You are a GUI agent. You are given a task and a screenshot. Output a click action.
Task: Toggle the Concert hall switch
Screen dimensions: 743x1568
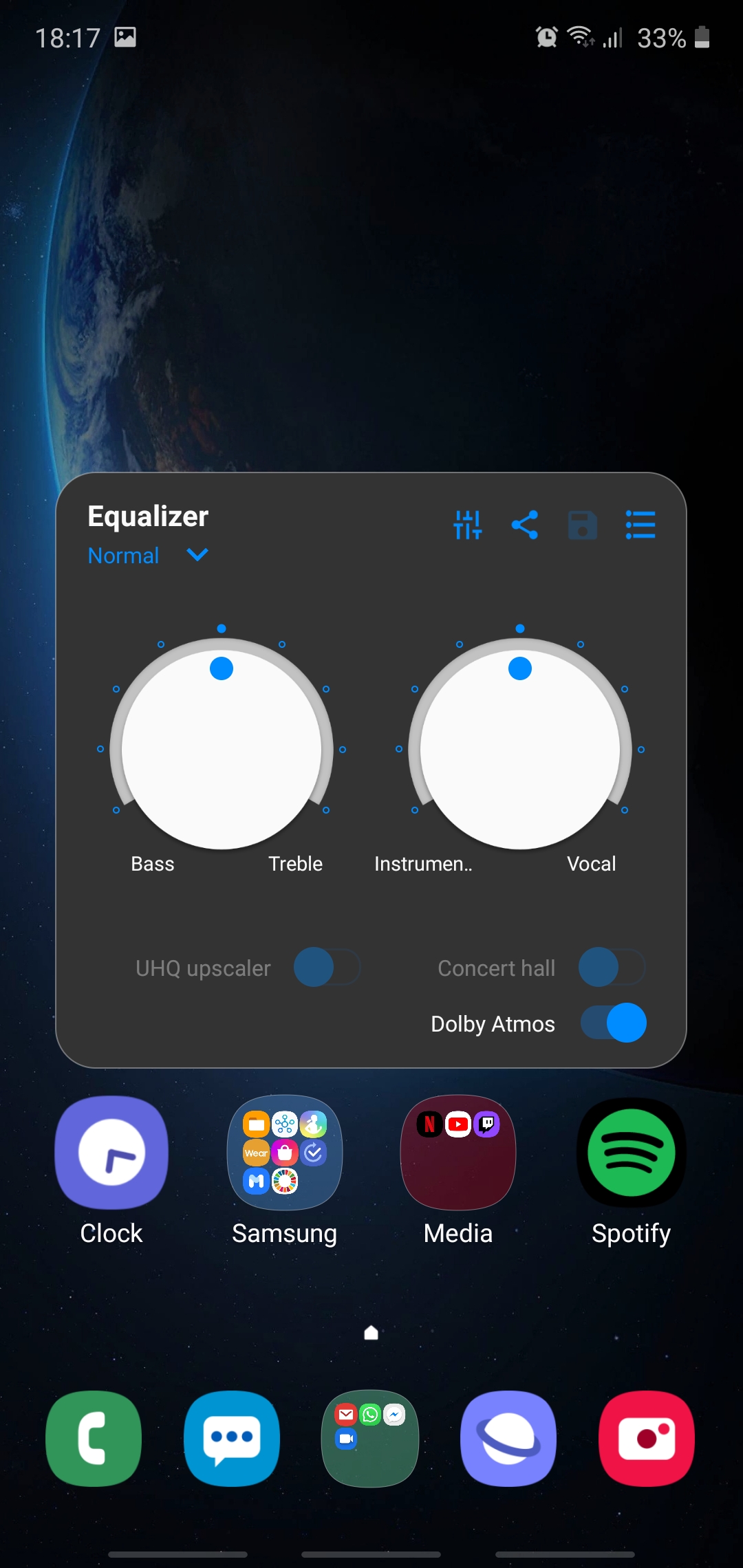[x=612, y=968]
